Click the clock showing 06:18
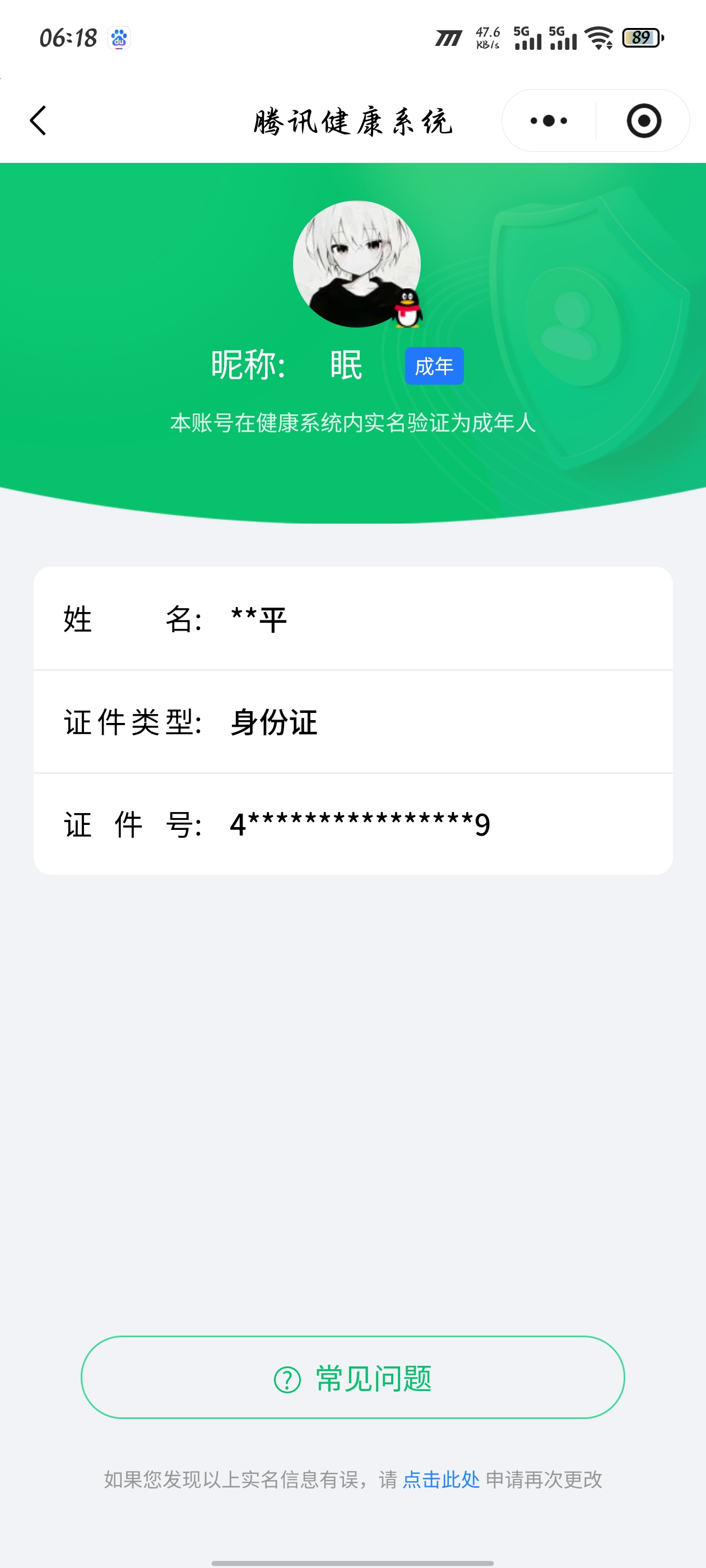Image resolution: width=706 pixels, height=1568 pixels. coord(67,38)
